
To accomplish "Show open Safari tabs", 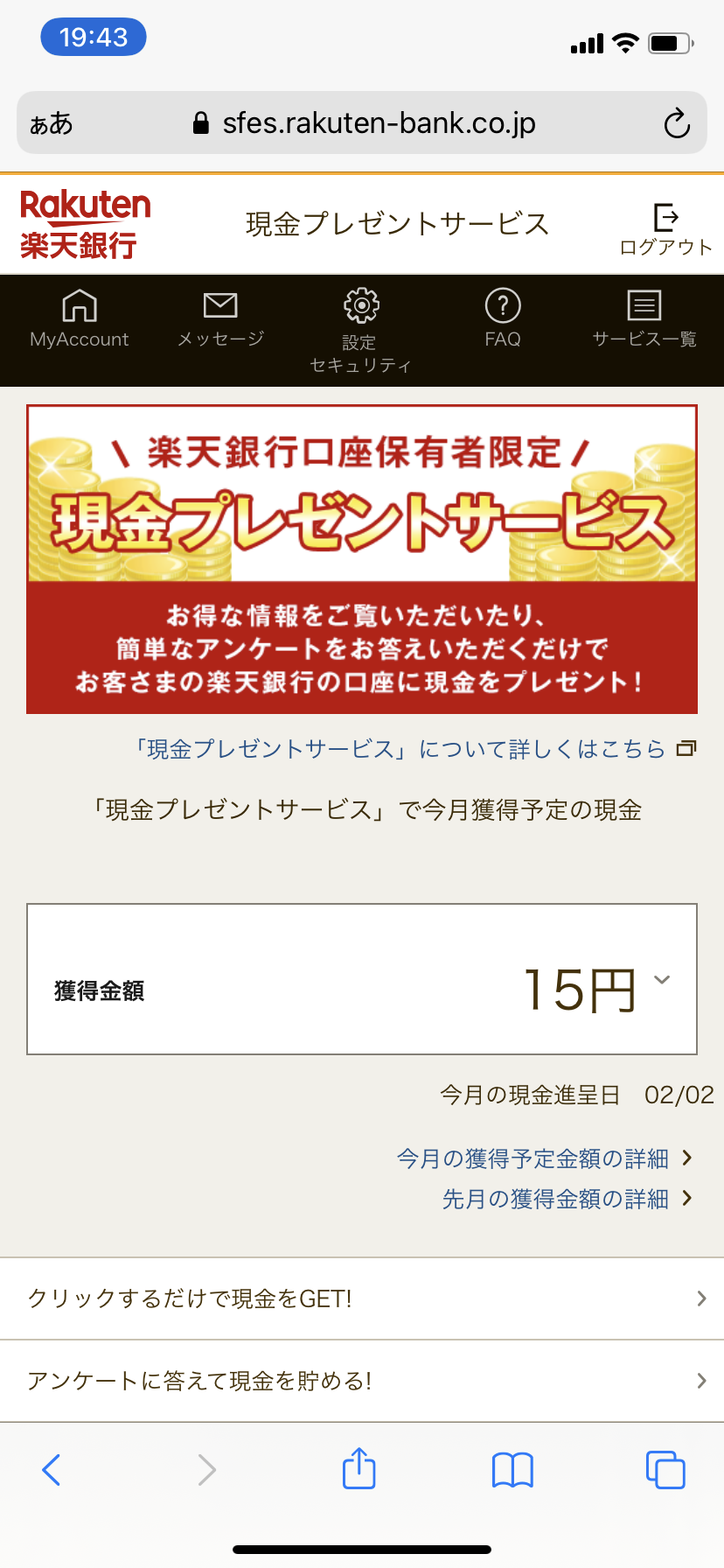I will tap(665, 1470).
